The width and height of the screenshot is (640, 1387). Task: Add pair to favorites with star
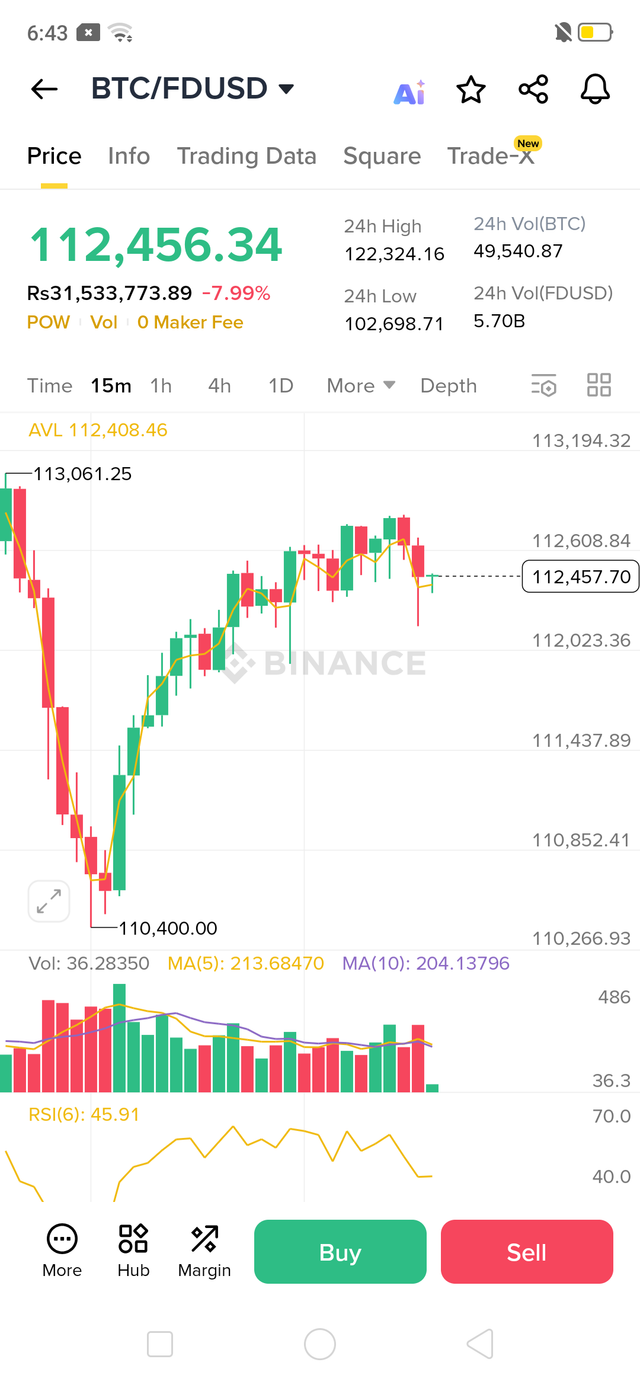[471, 90]
